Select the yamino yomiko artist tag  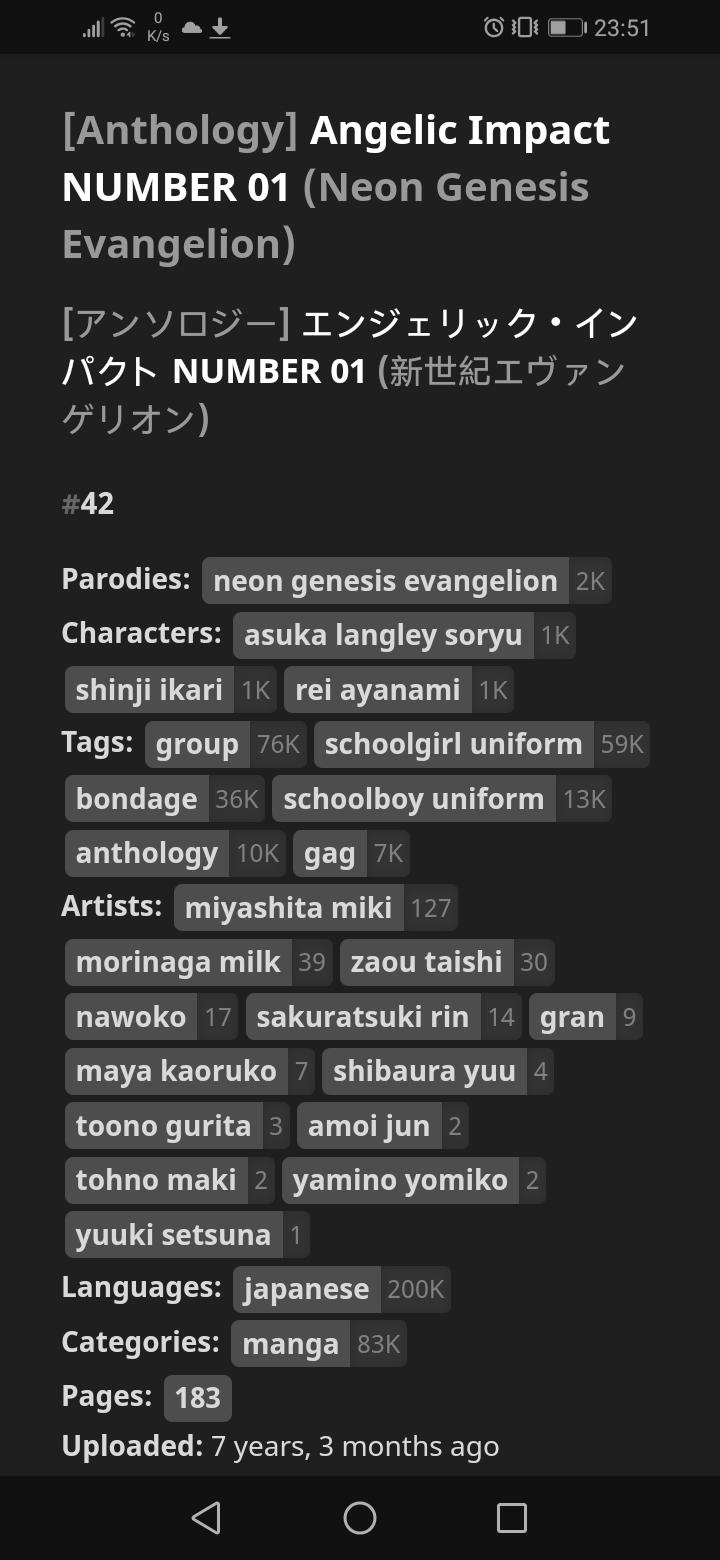pyautogui.click(x=400, y=1180)
